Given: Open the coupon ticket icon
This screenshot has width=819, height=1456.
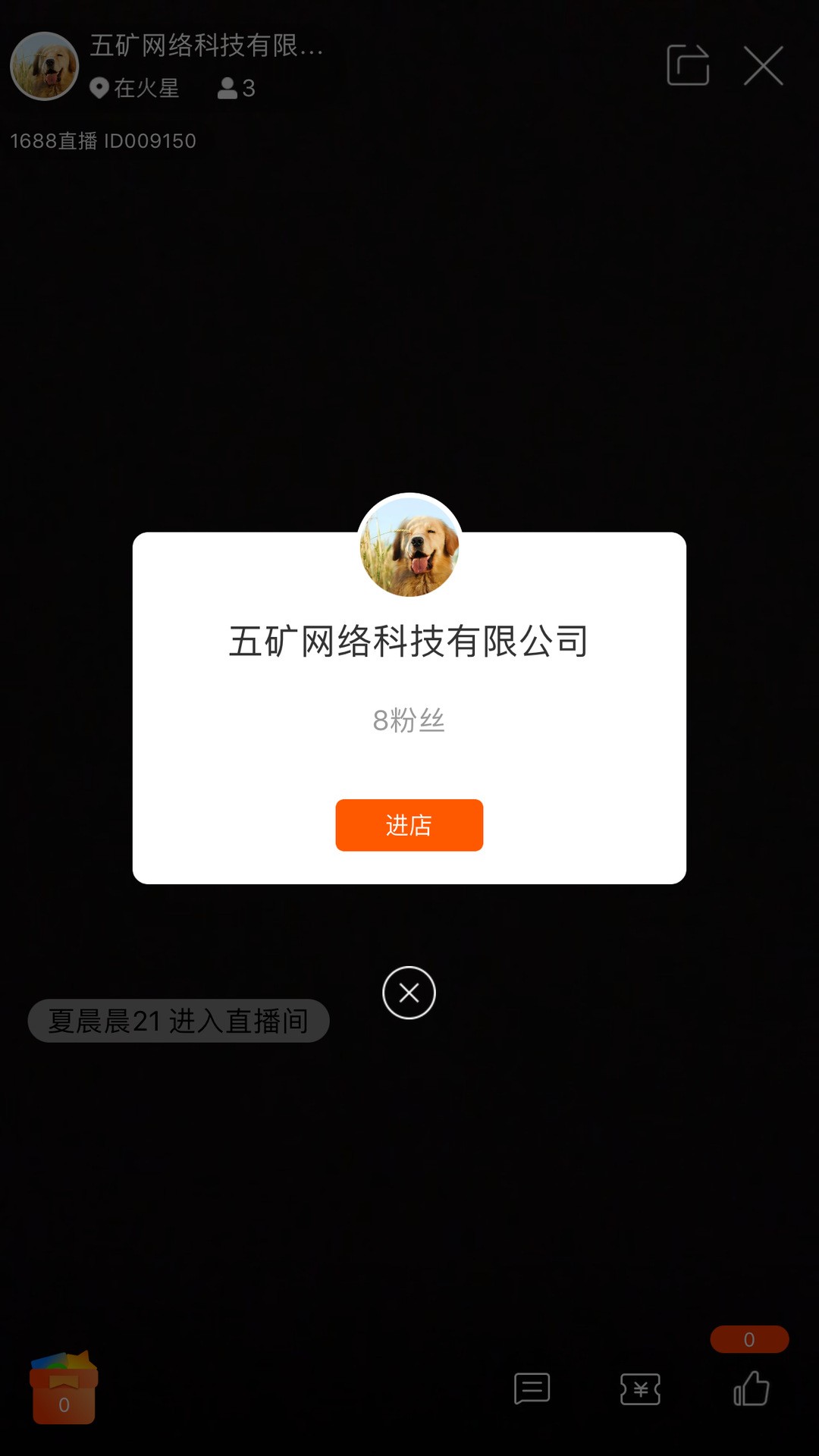Looking at the screenshot, I should tap(640, 1389).
